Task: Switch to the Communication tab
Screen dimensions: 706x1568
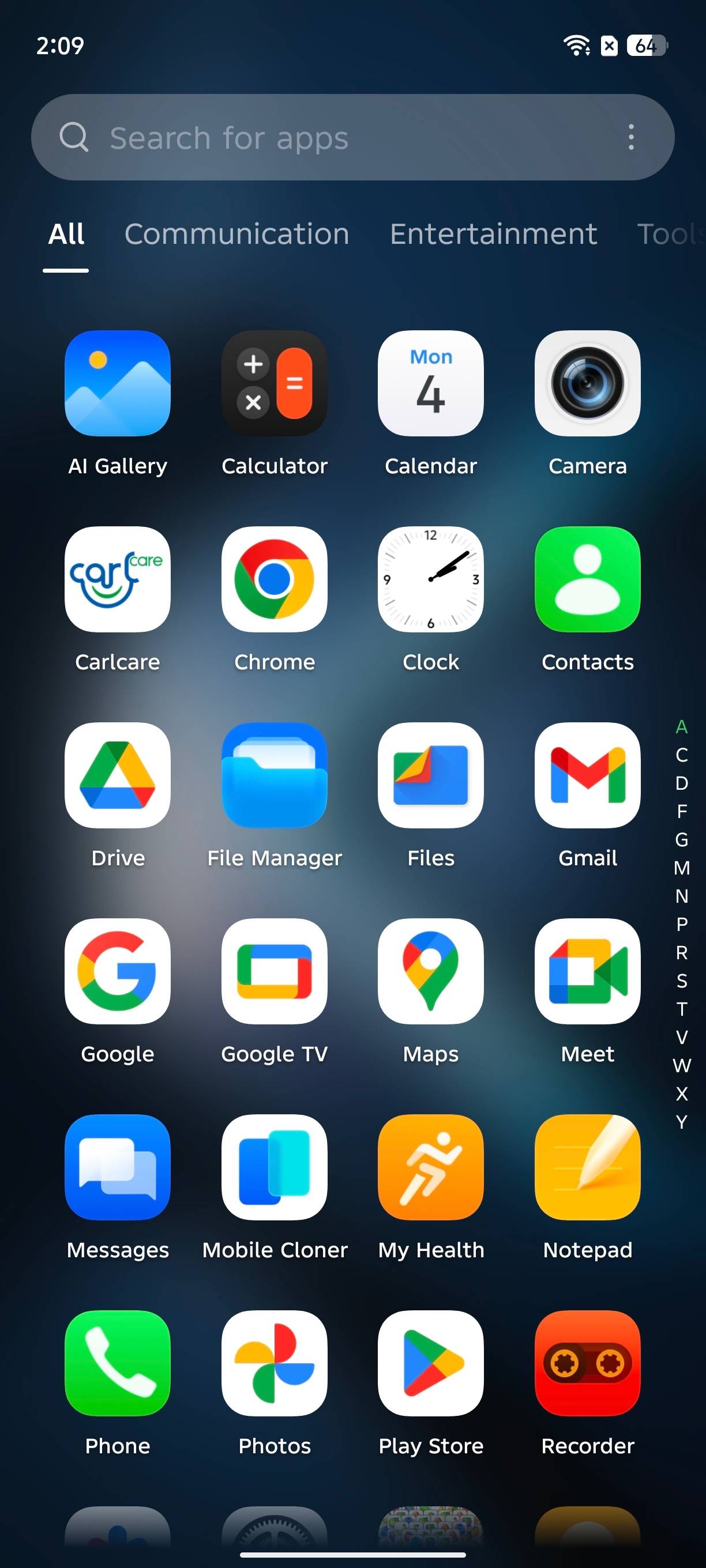Action: point(237,233)
